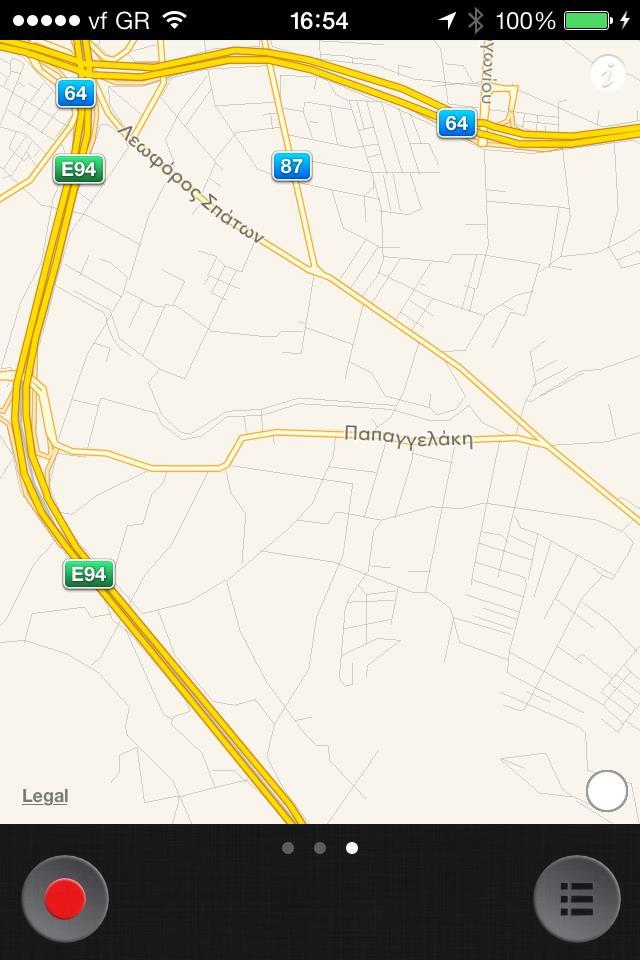Start recording with the red button
The height and width of the screenshot is (960, 640).
65,899
